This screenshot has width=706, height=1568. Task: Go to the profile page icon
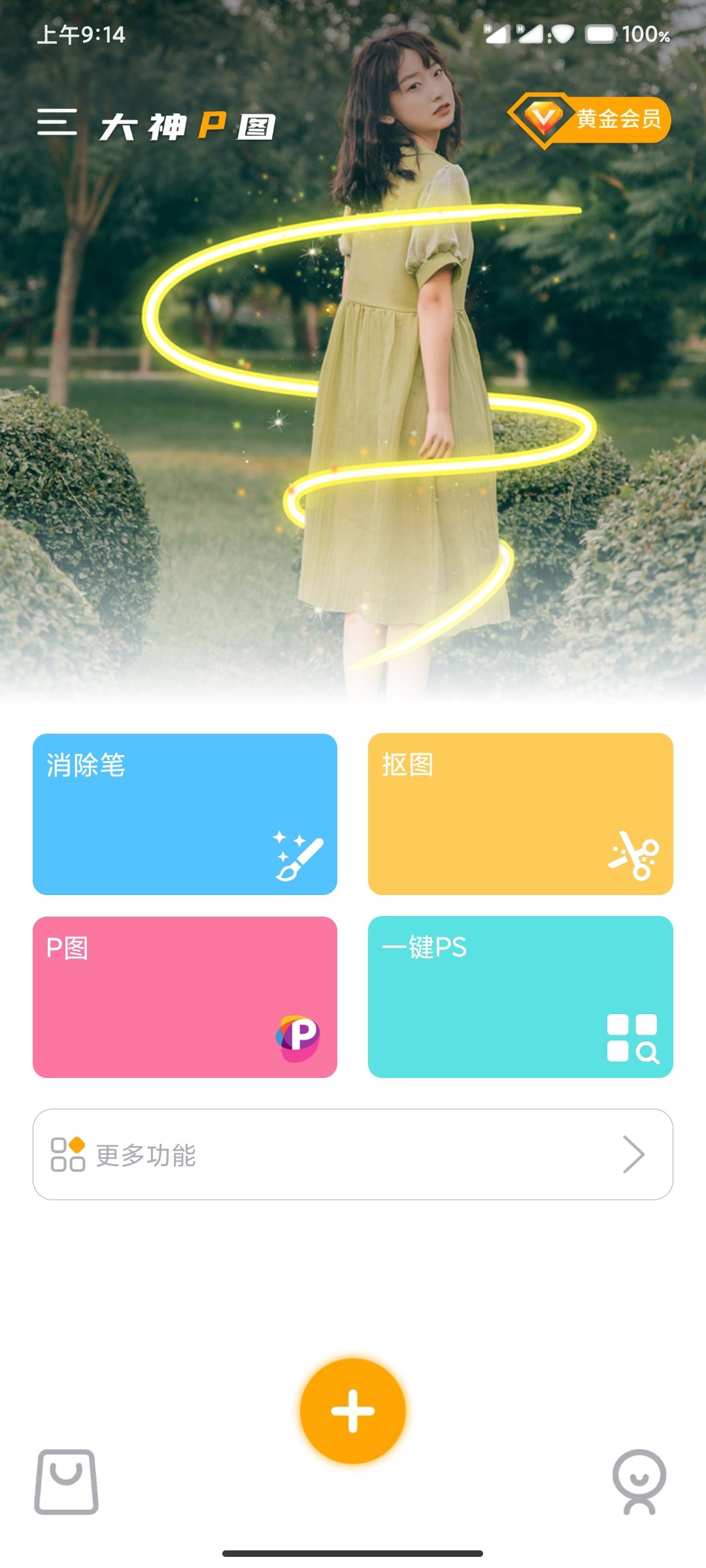[639, 1482]
